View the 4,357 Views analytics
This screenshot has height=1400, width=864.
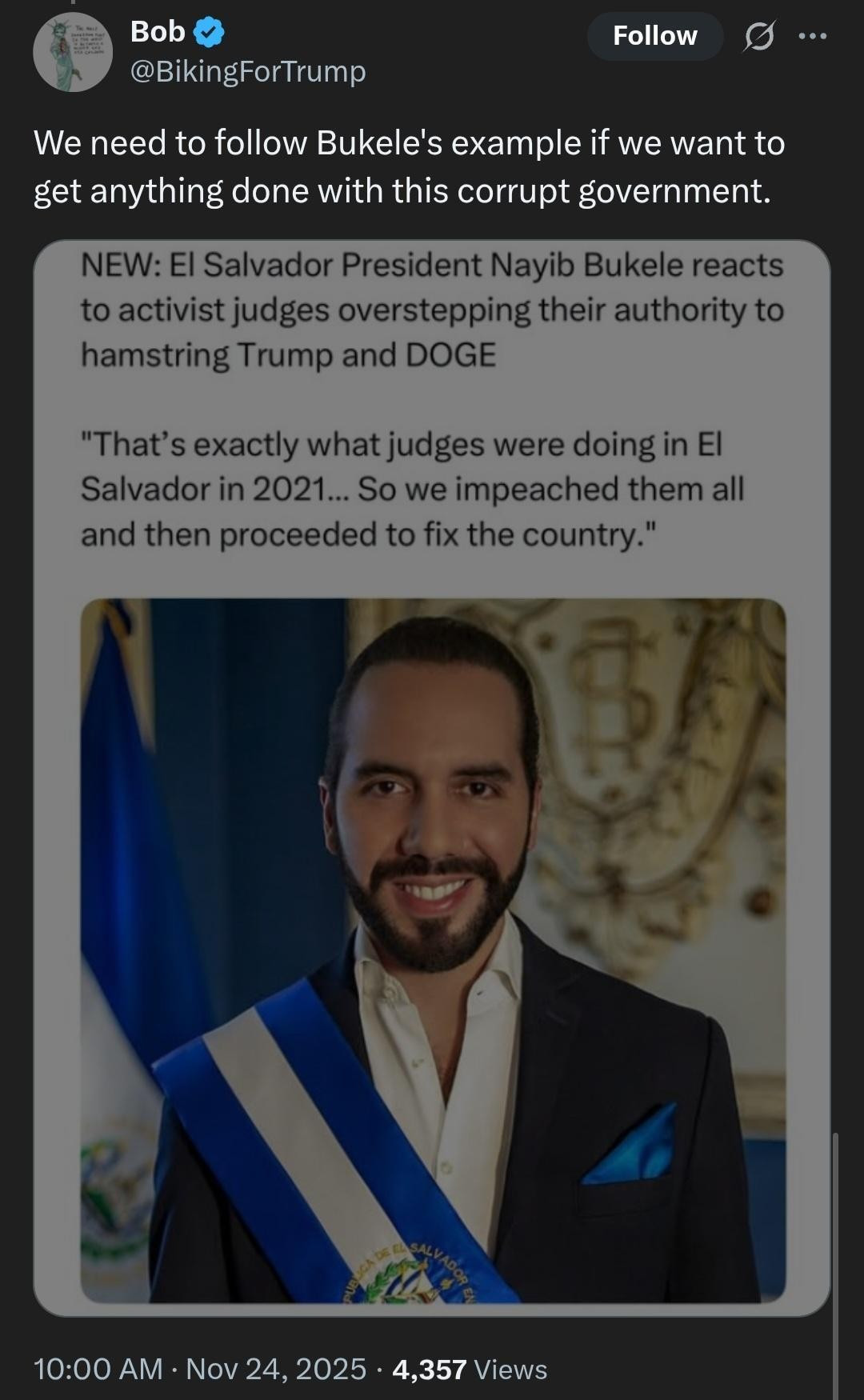[x=470, y=1370]
